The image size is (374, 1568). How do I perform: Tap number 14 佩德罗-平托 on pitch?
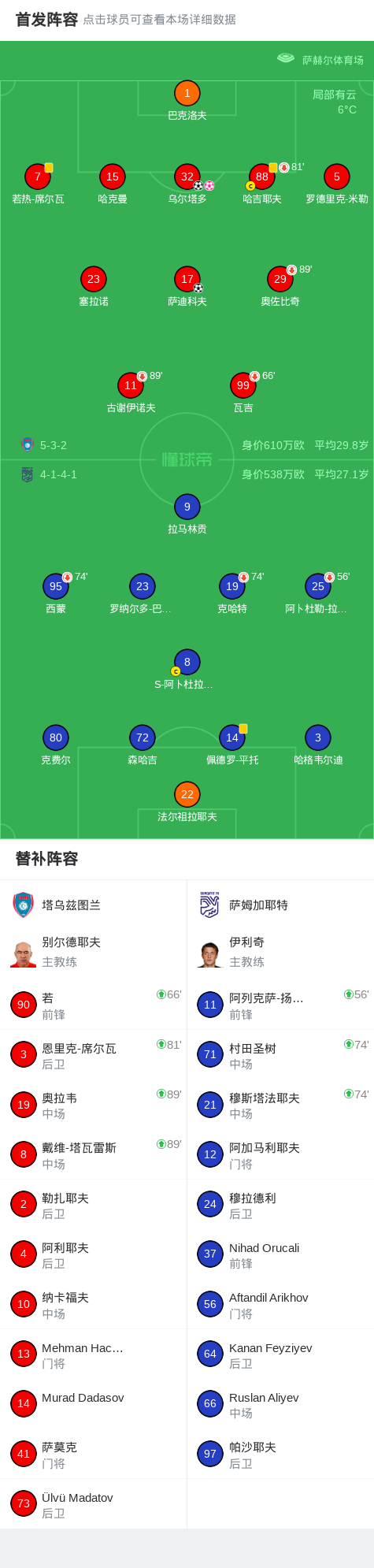232,745
